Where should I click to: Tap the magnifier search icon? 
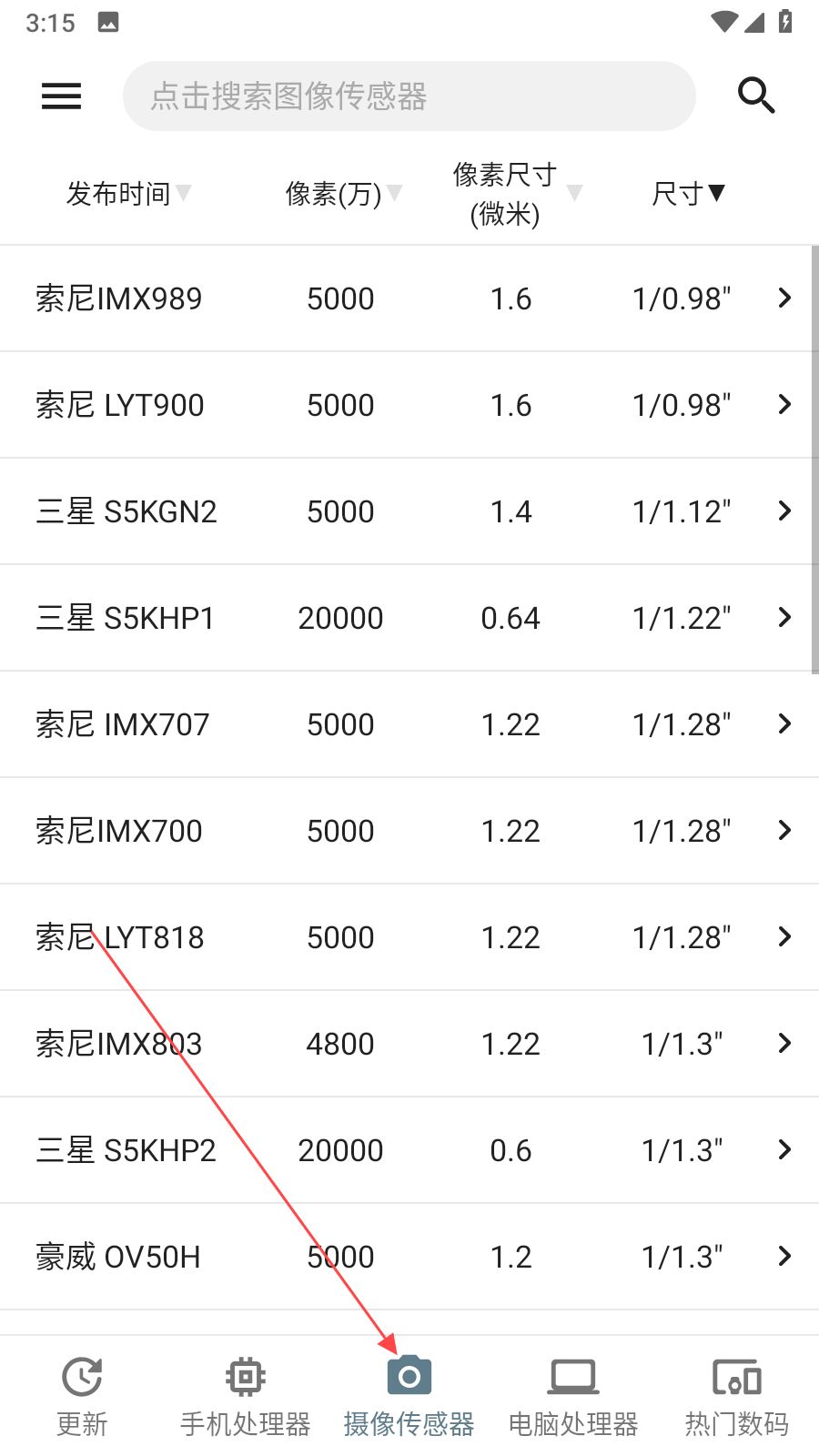[756, 96]
